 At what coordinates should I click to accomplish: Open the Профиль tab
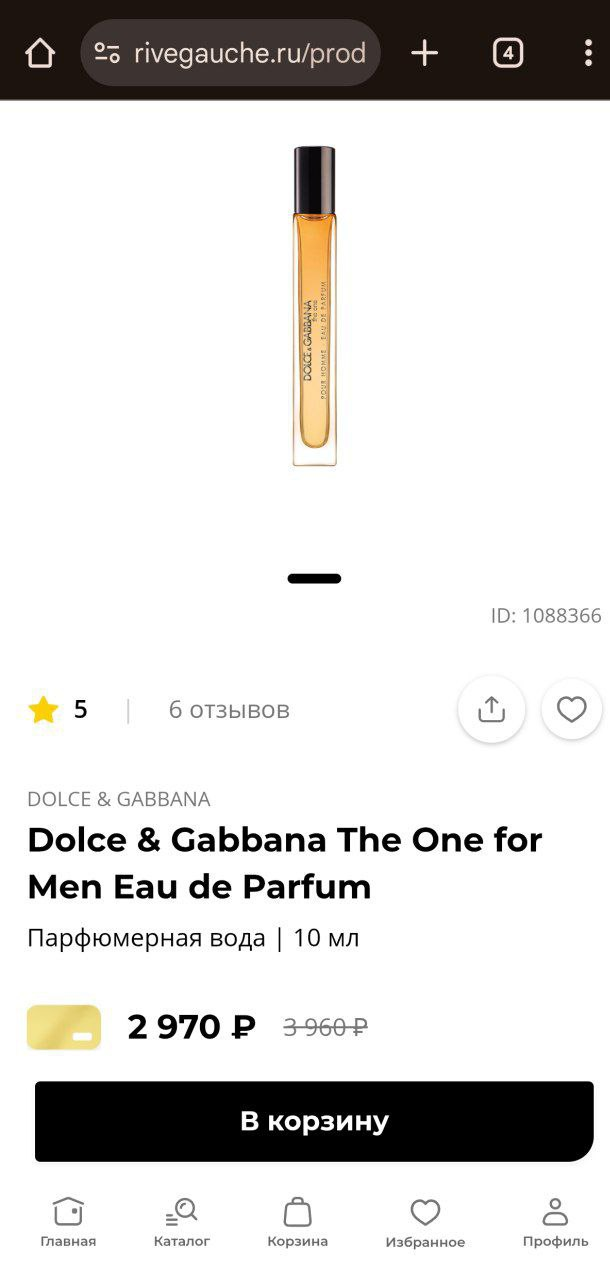click(x=555, y=1222)
